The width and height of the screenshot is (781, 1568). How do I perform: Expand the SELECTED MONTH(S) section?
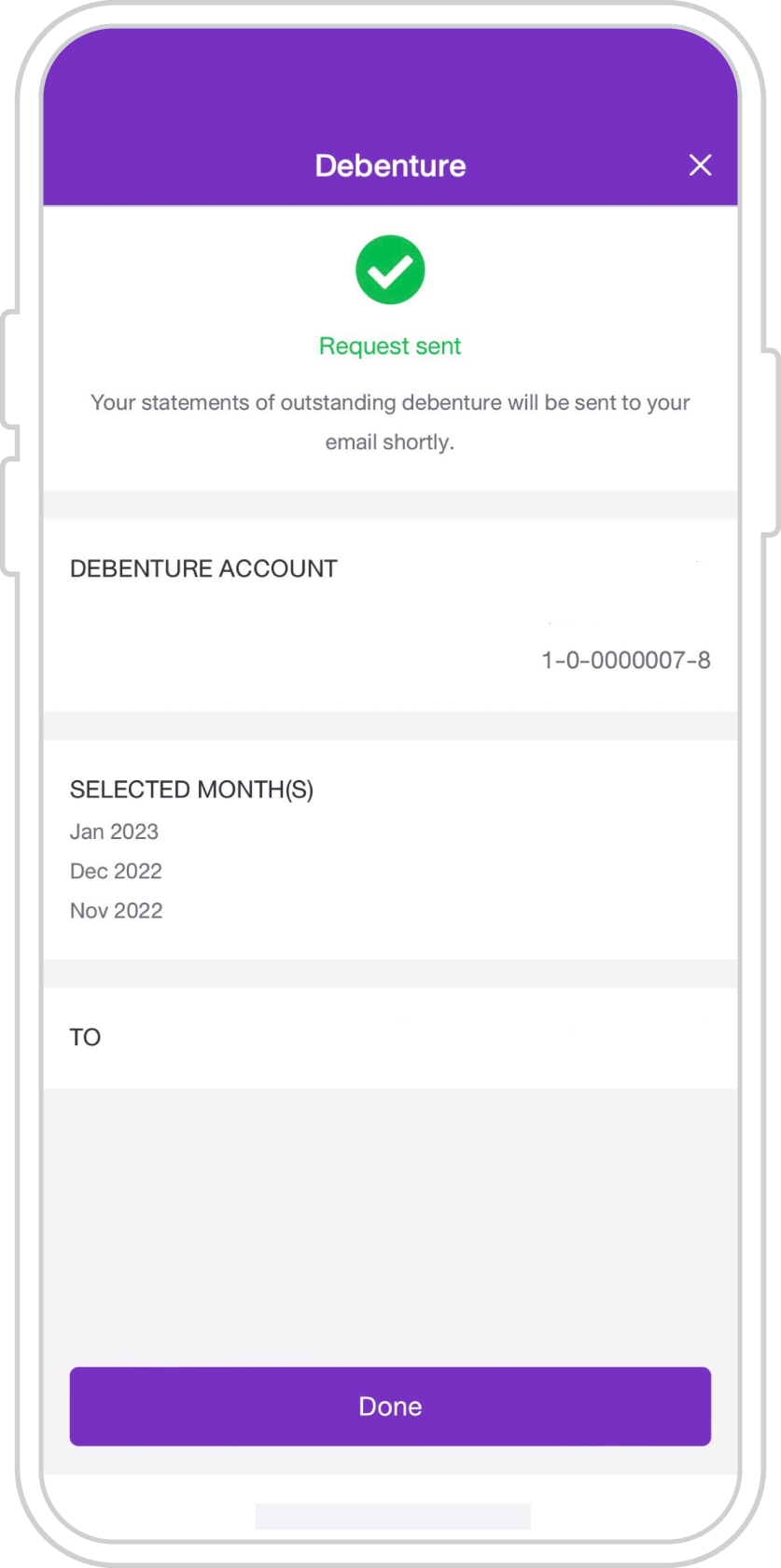point(192,789)
